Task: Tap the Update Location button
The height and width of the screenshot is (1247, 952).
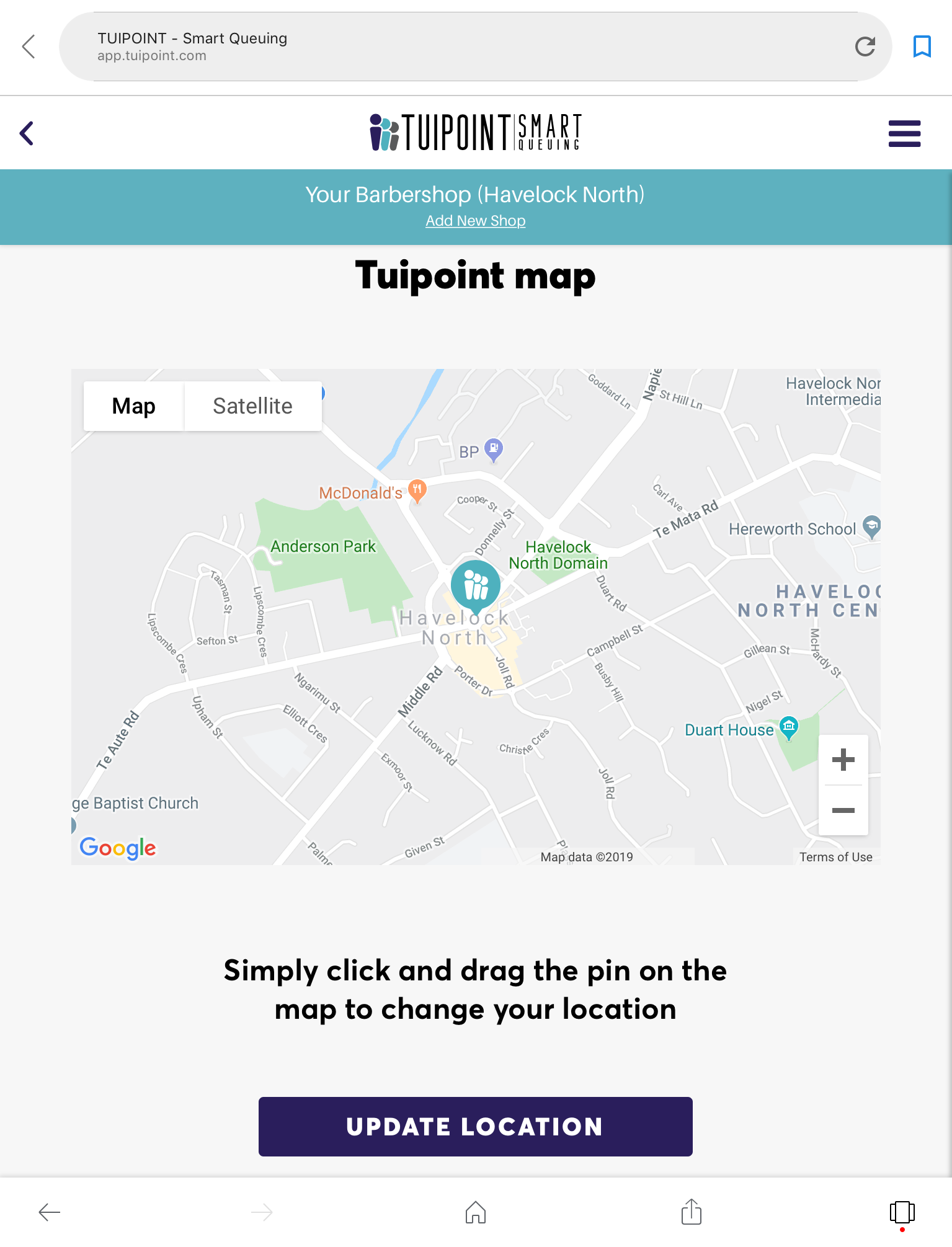Action: [475, 1126]
